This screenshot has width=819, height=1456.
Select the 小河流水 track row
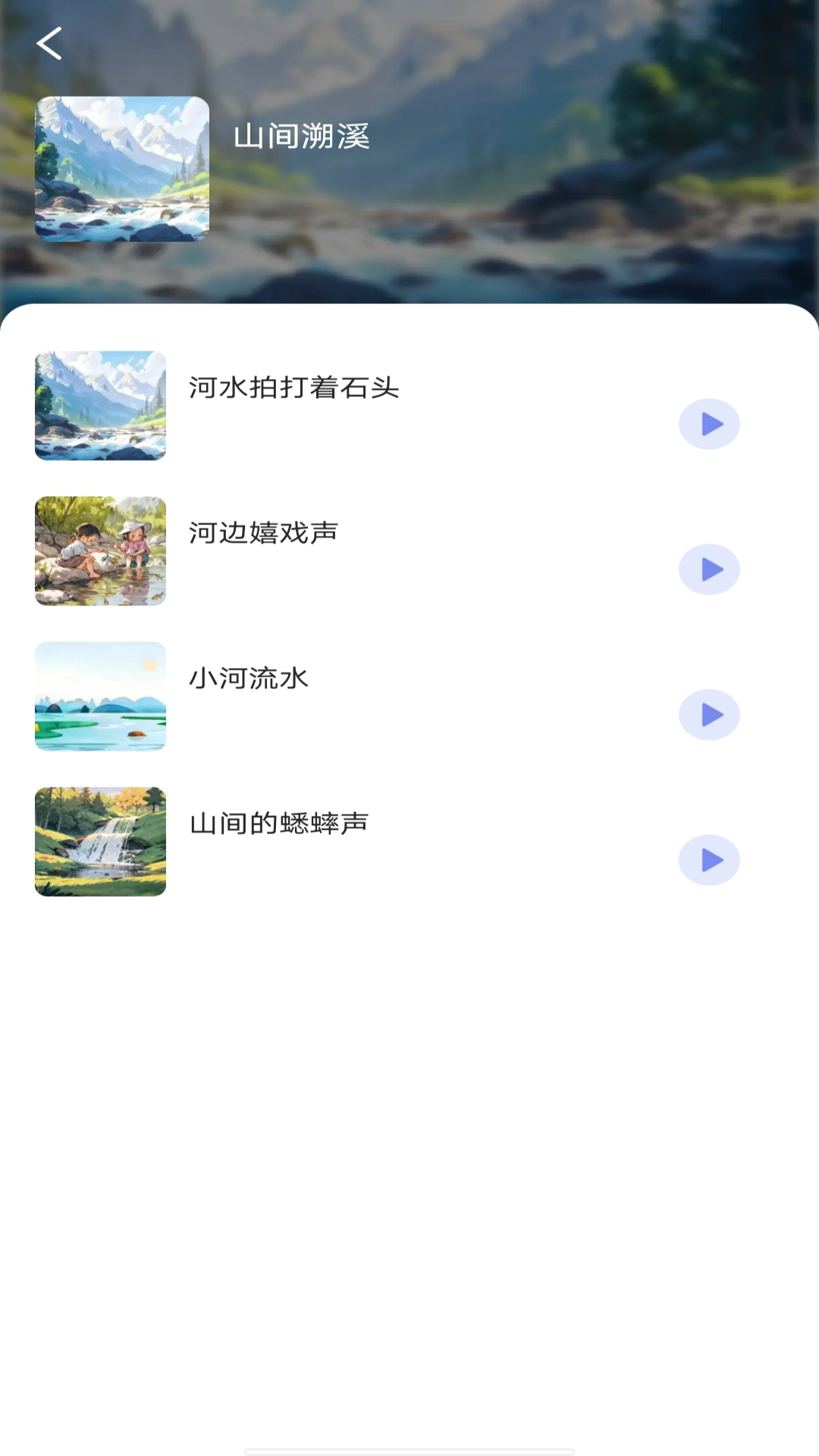[249, 679]
